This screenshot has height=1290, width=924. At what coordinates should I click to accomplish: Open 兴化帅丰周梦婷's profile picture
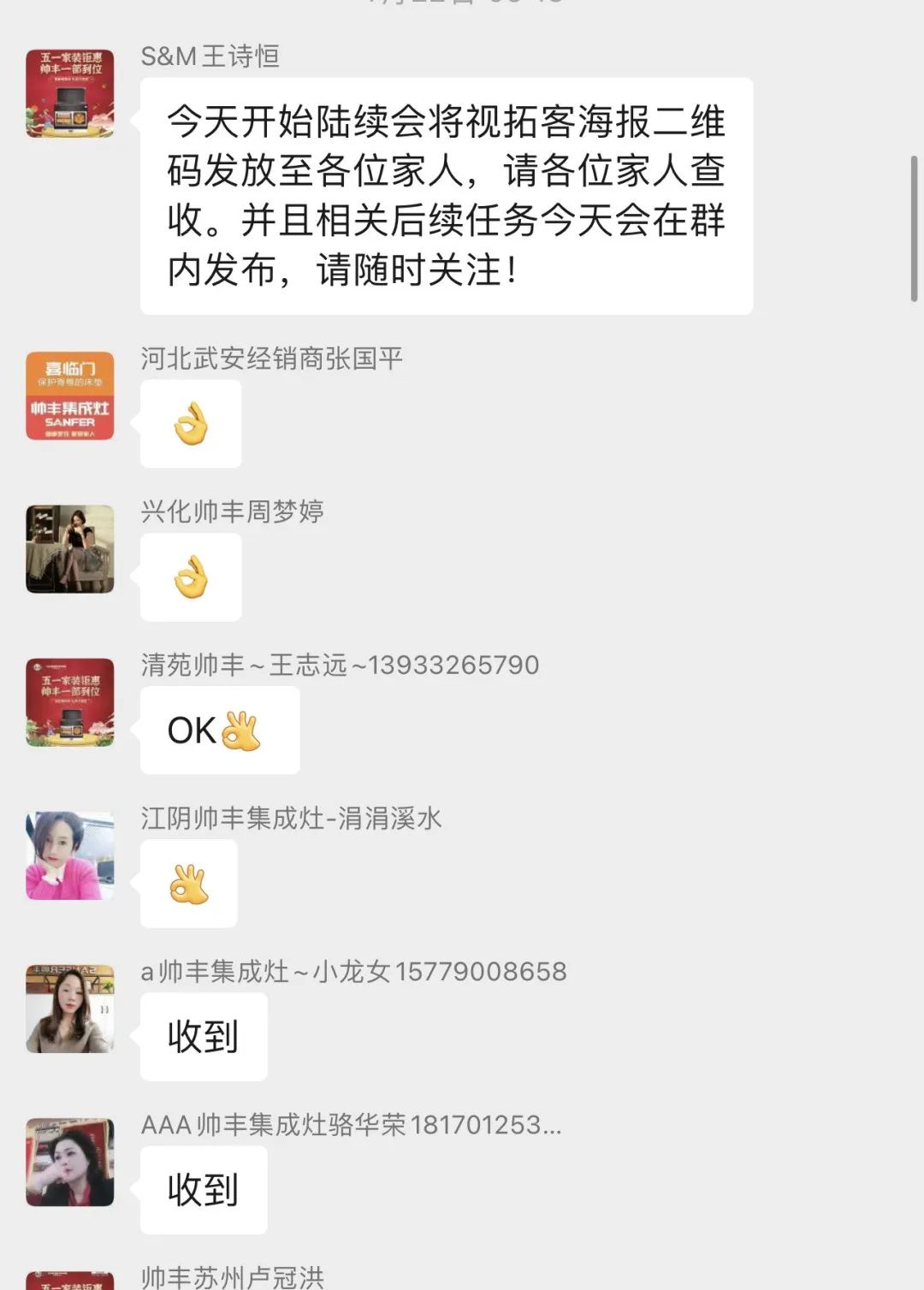(70, 550)
